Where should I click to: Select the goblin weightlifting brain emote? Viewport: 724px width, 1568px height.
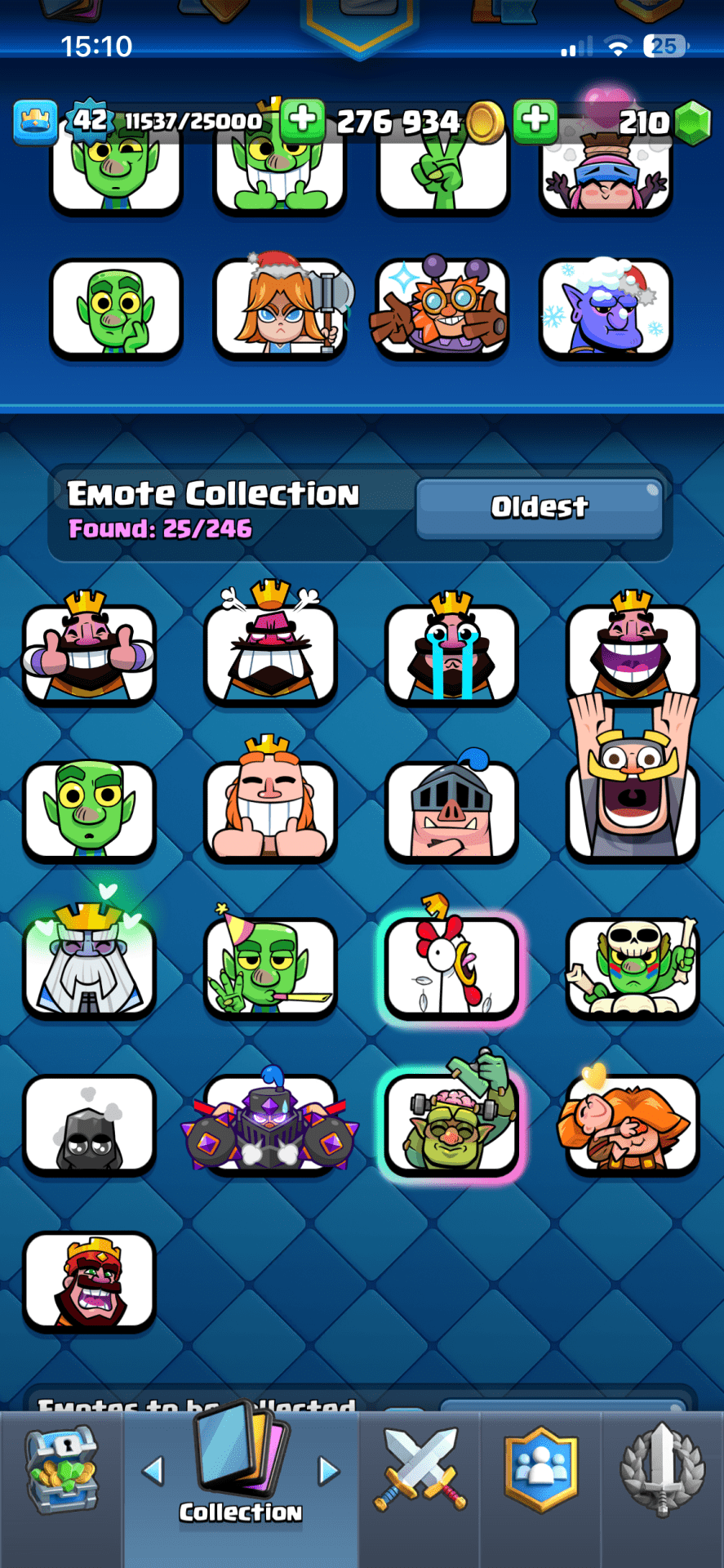[451, 1123]
